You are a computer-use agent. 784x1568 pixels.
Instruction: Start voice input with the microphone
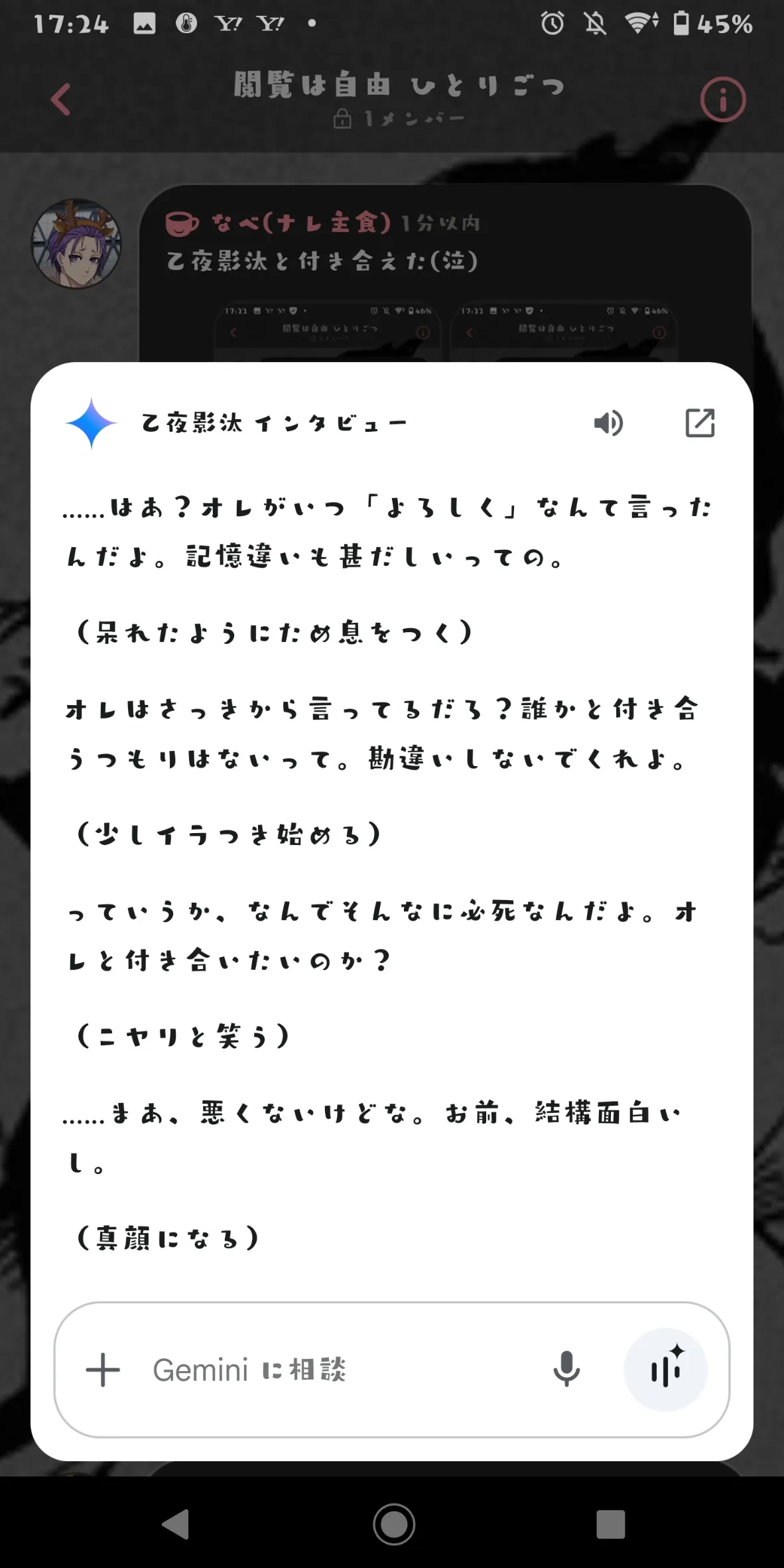pos(566,1370)
